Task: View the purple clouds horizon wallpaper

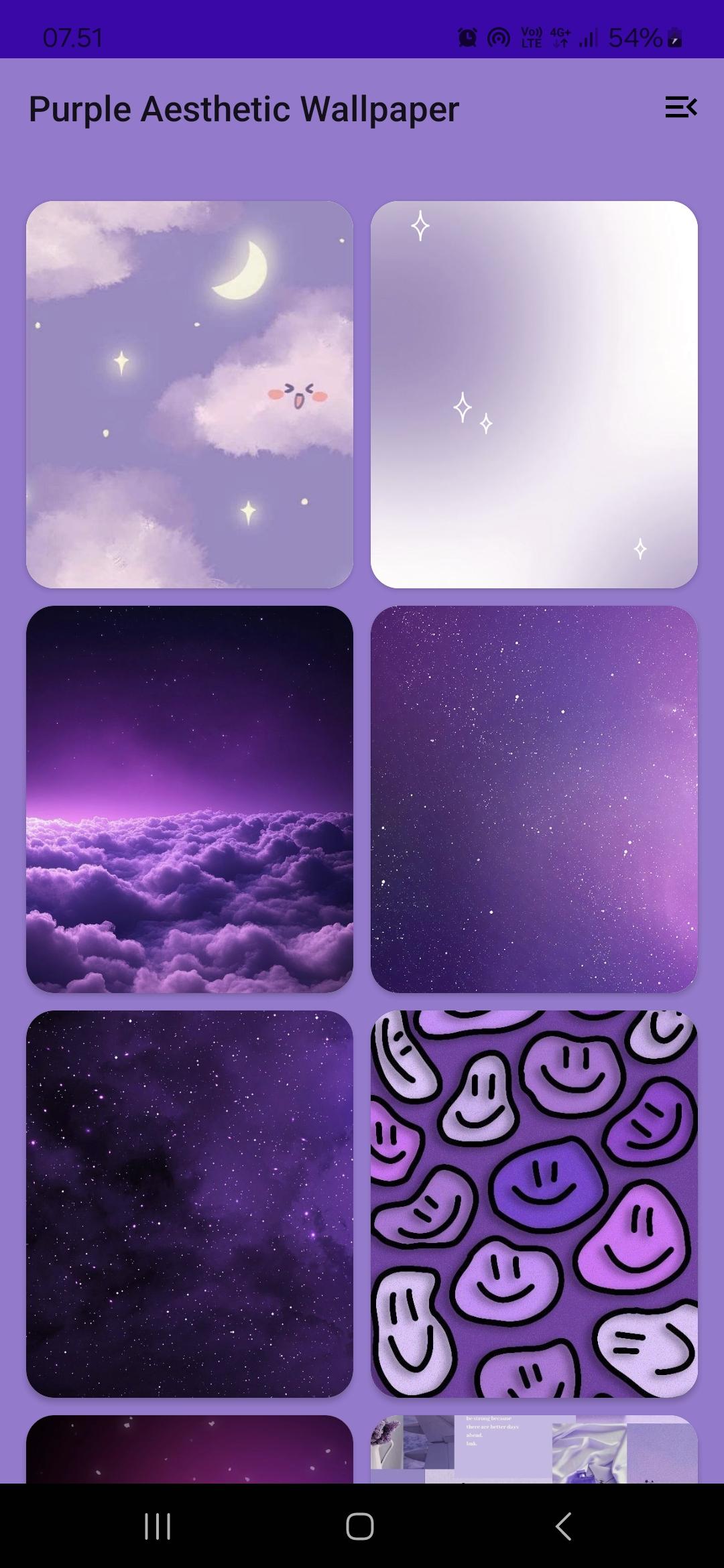Action: [x=190, y=799]
